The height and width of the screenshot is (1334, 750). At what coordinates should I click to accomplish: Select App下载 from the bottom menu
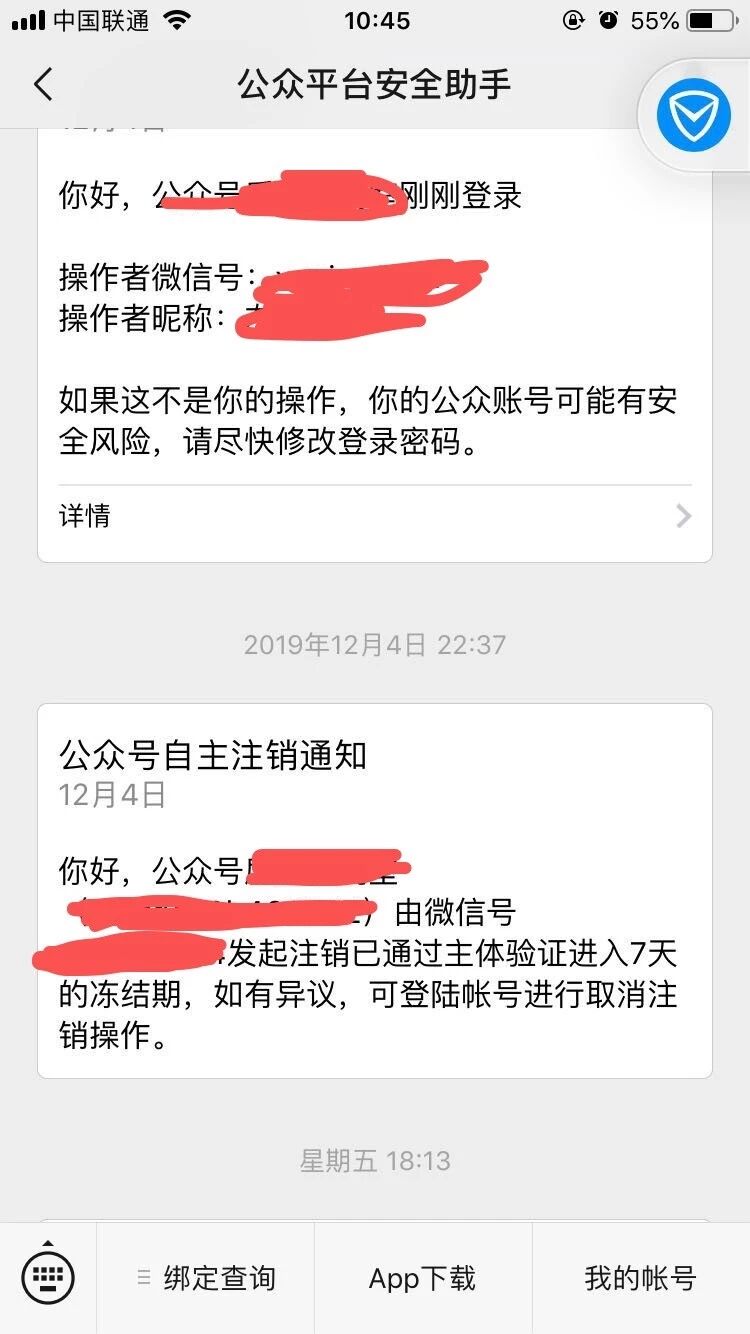pos(423,1278)
